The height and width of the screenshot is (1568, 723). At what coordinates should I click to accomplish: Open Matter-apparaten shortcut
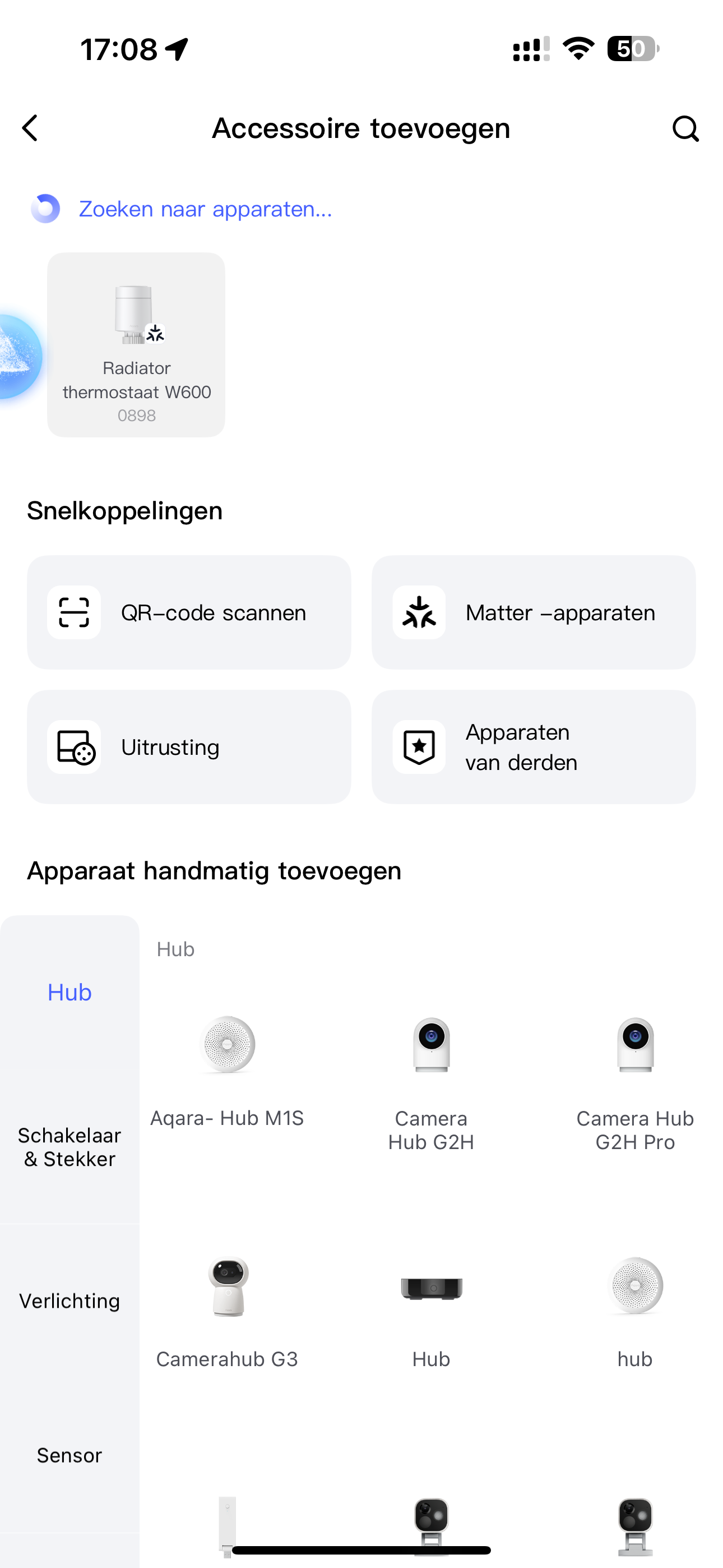point(533,612)
